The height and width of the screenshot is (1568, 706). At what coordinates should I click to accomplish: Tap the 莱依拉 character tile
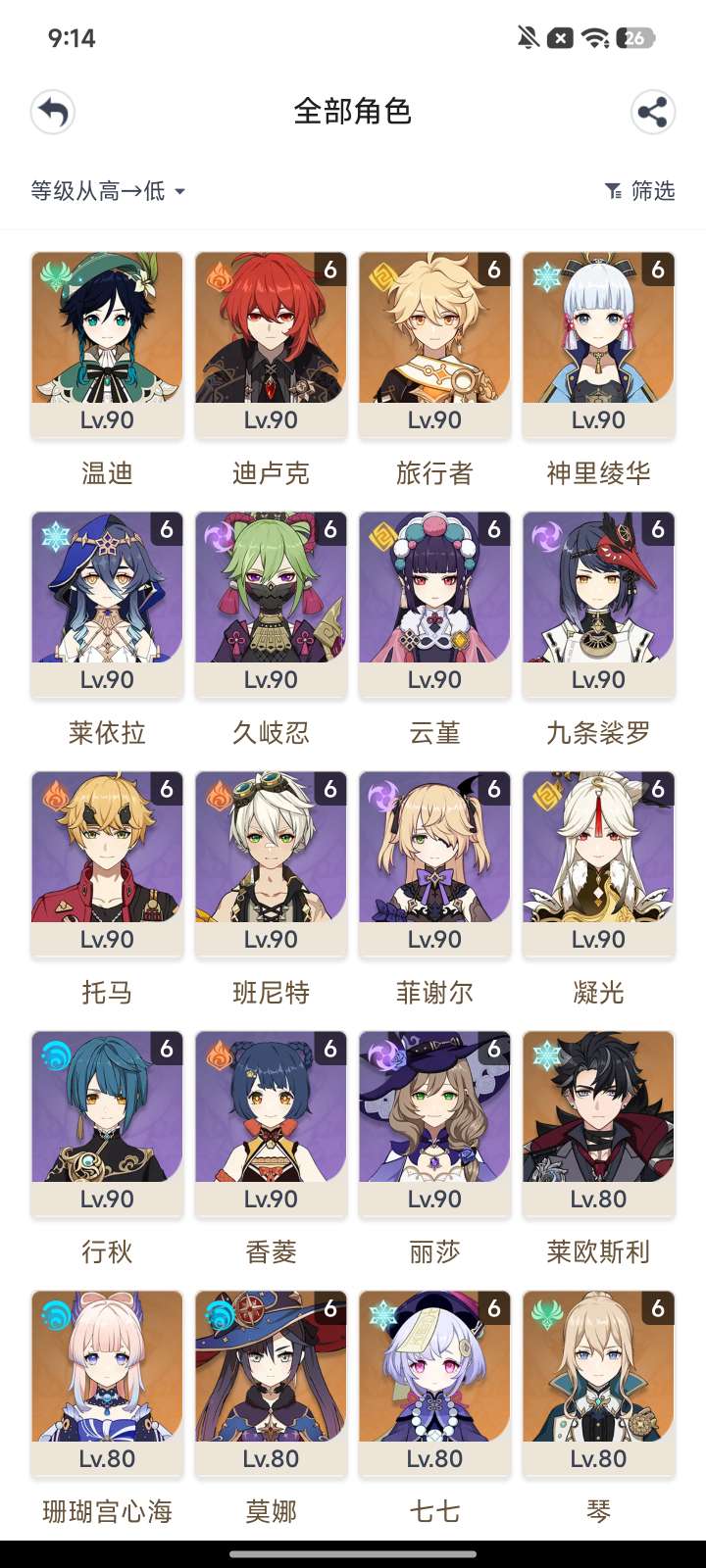[107, 603]
